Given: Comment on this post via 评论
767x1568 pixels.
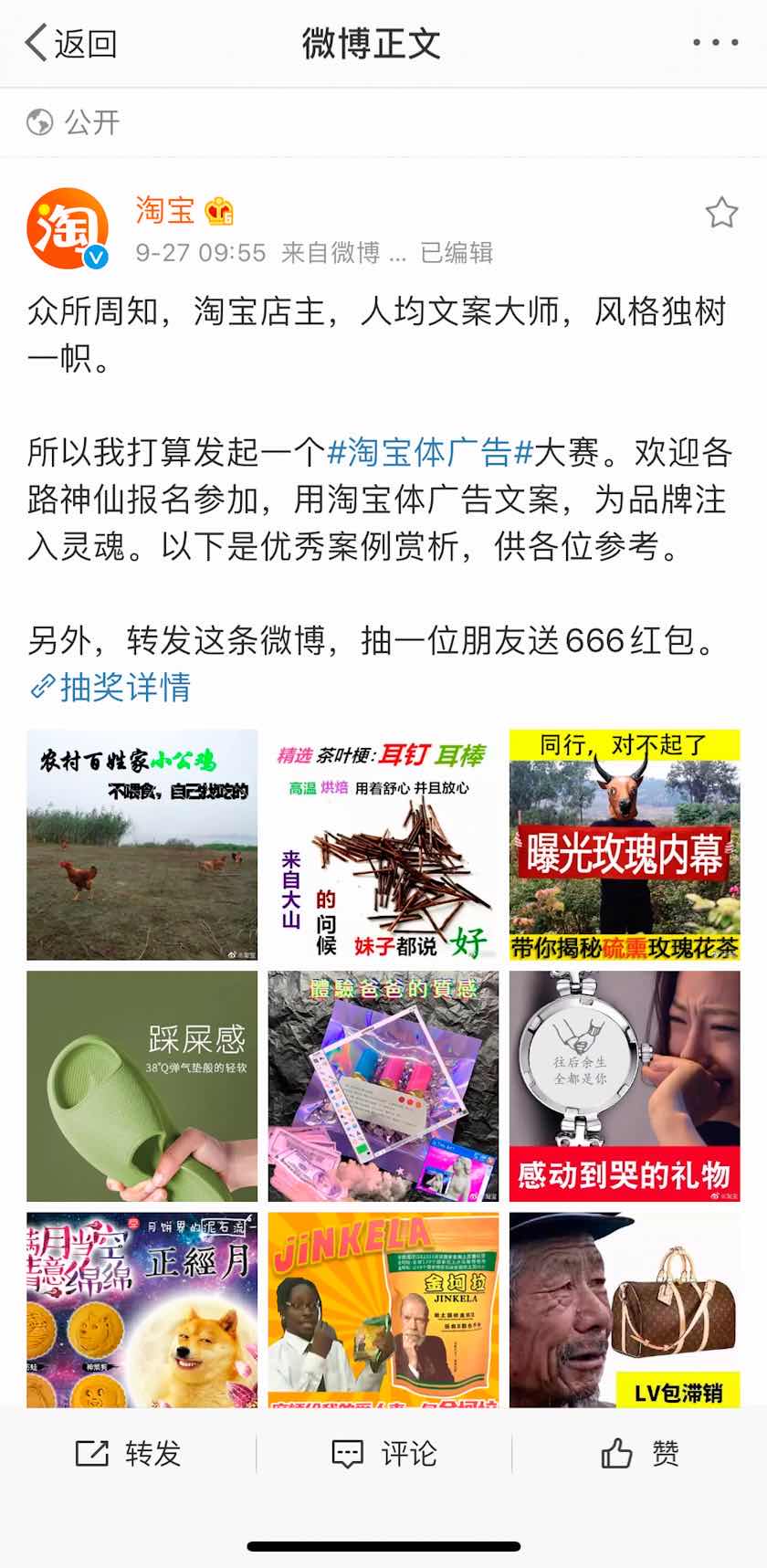Looking at the screenshot, I should coord(383,1453).
